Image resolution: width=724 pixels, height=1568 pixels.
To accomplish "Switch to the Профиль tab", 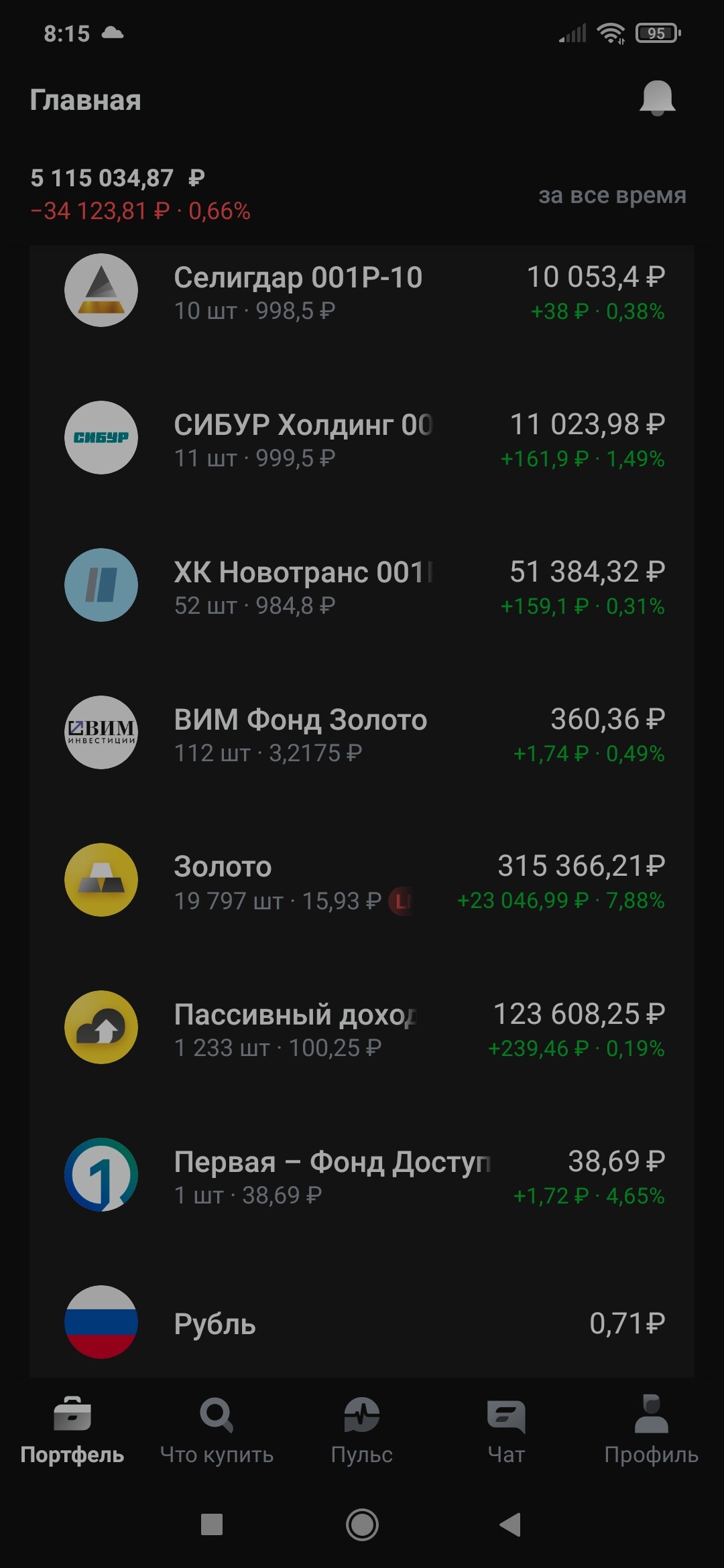I will 651,1431.
